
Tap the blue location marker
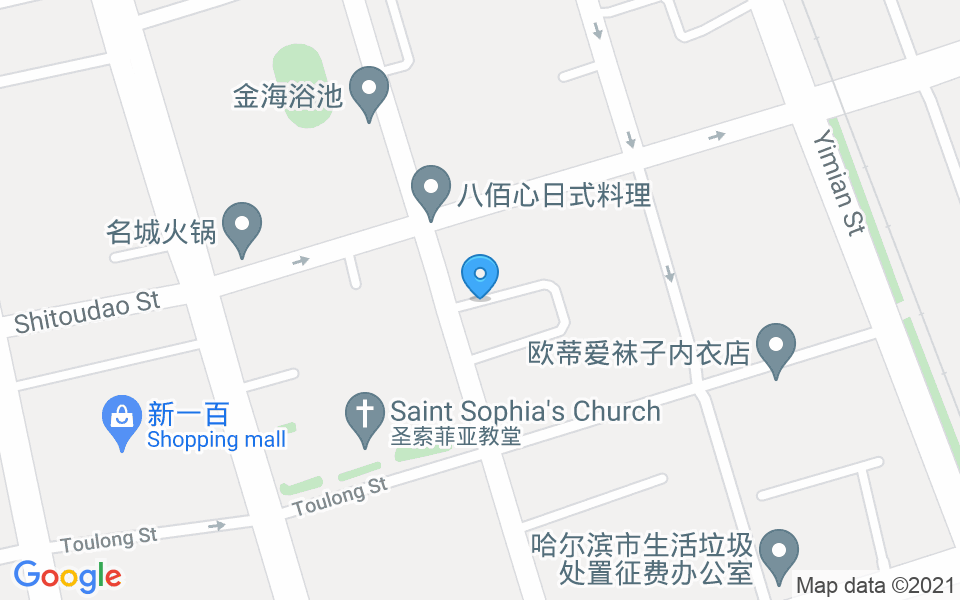[480, 273]
